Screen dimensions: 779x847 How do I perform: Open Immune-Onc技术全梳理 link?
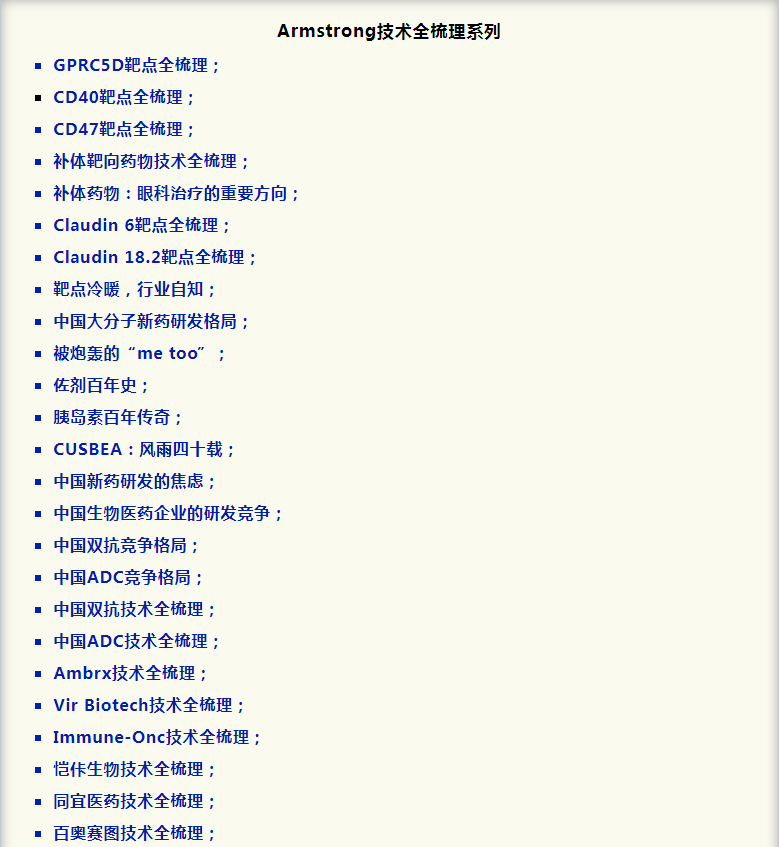pos(151,737)
